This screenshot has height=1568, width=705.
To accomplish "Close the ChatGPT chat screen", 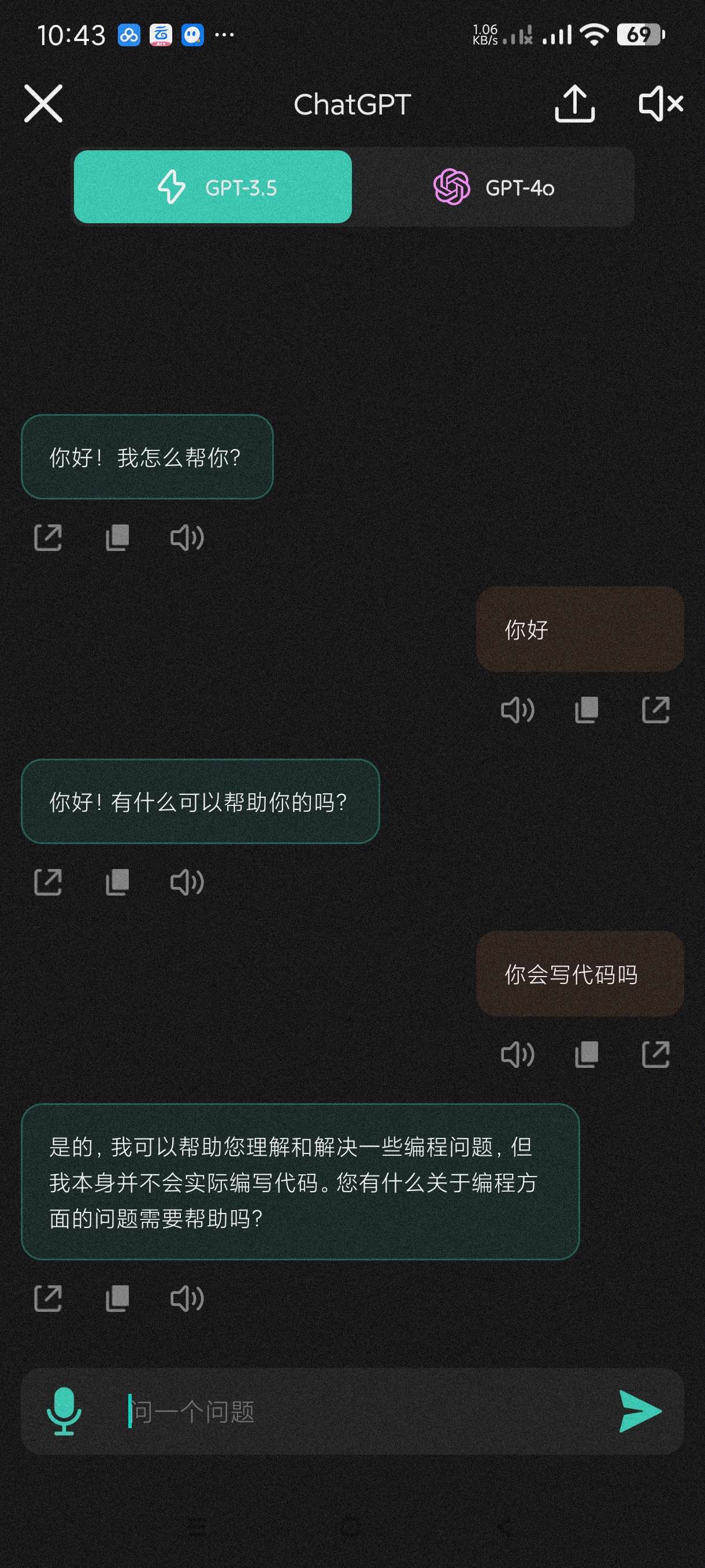I will 43,103.
